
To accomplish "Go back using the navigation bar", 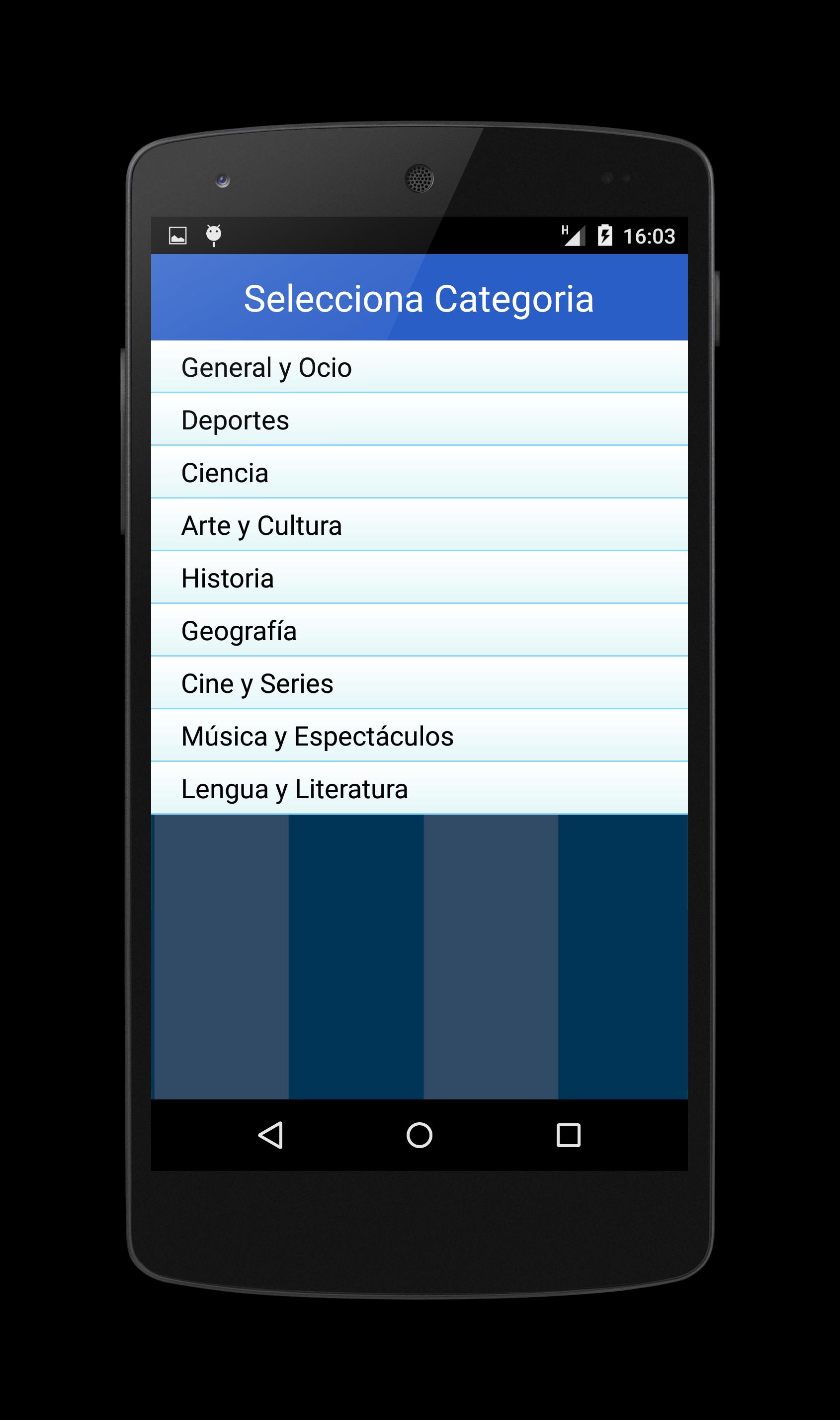I will [270, 1135].
